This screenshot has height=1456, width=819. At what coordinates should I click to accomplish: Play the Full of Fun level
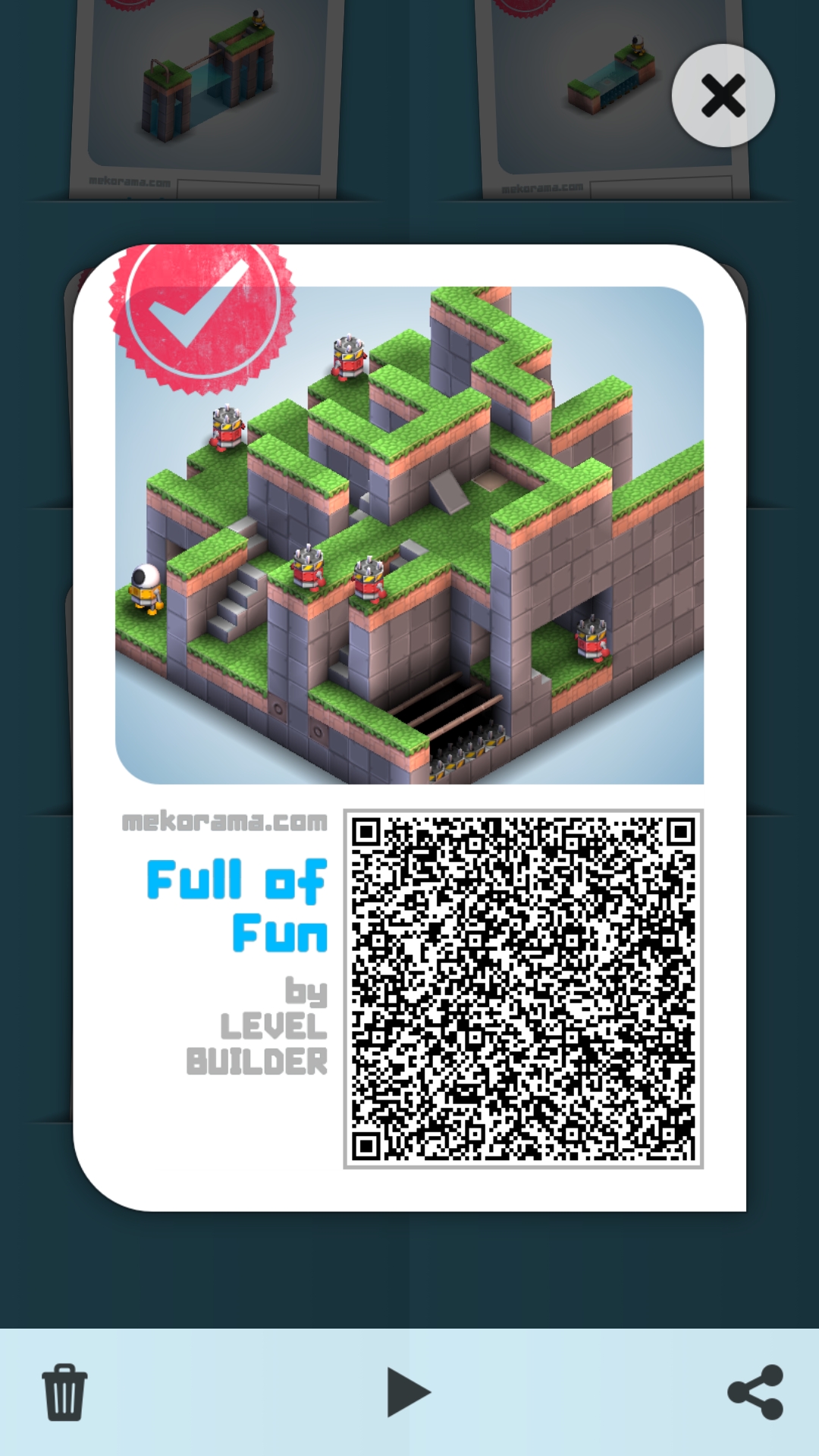(408, 1392)
